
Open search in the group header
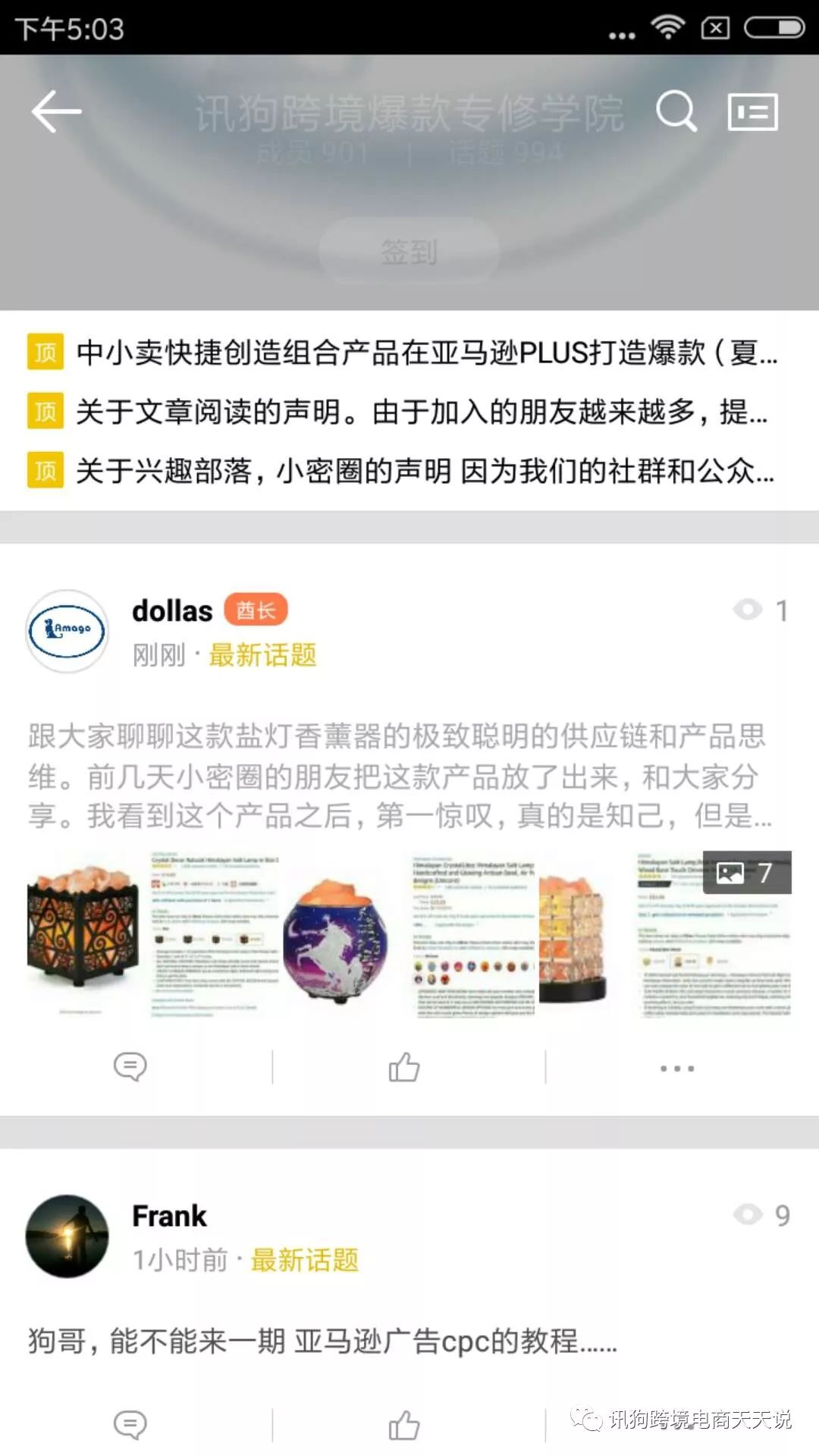(675, 111)
